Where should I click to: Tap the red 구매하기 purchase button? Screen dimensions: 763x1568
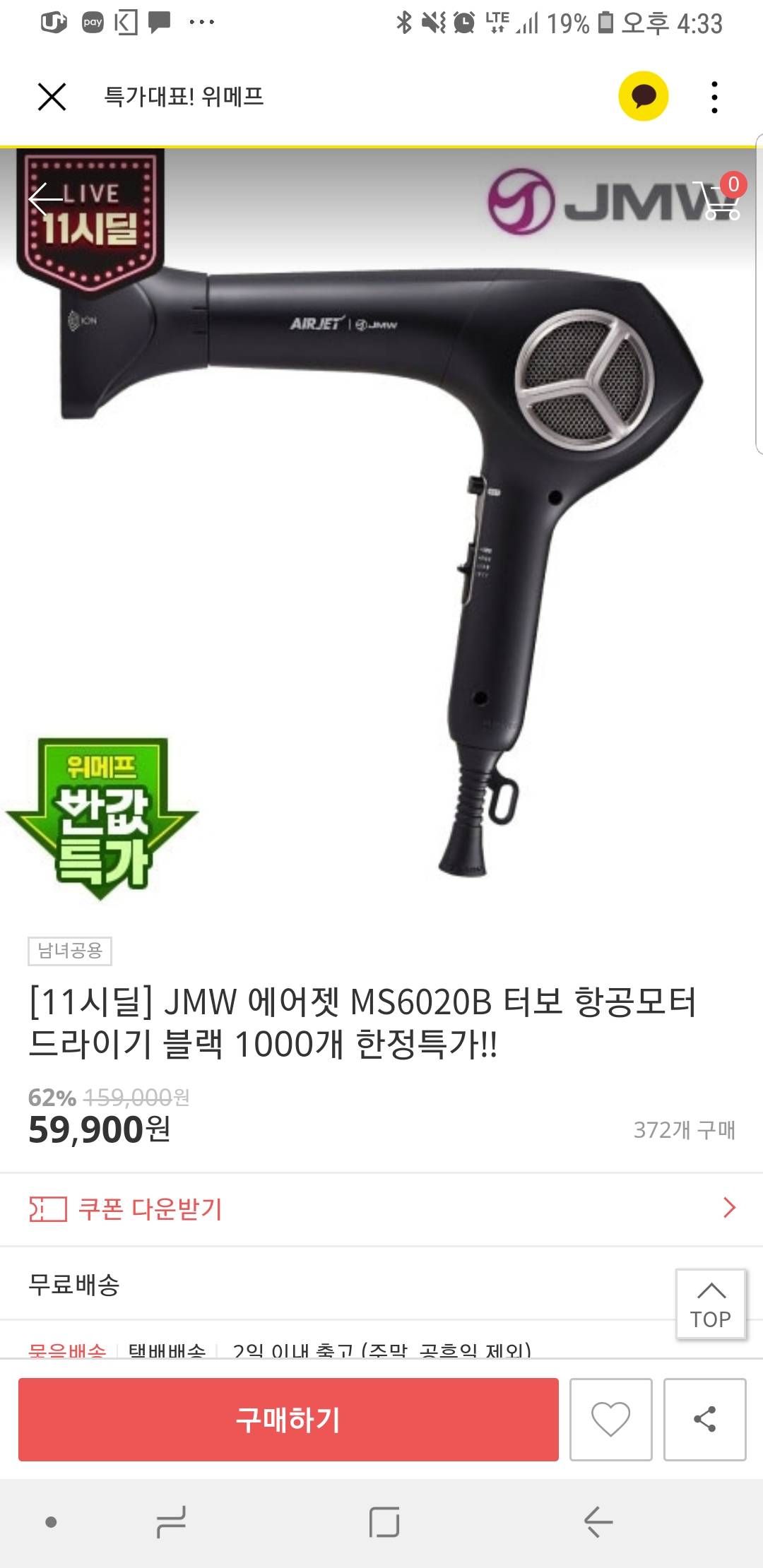click(288, 1419)
